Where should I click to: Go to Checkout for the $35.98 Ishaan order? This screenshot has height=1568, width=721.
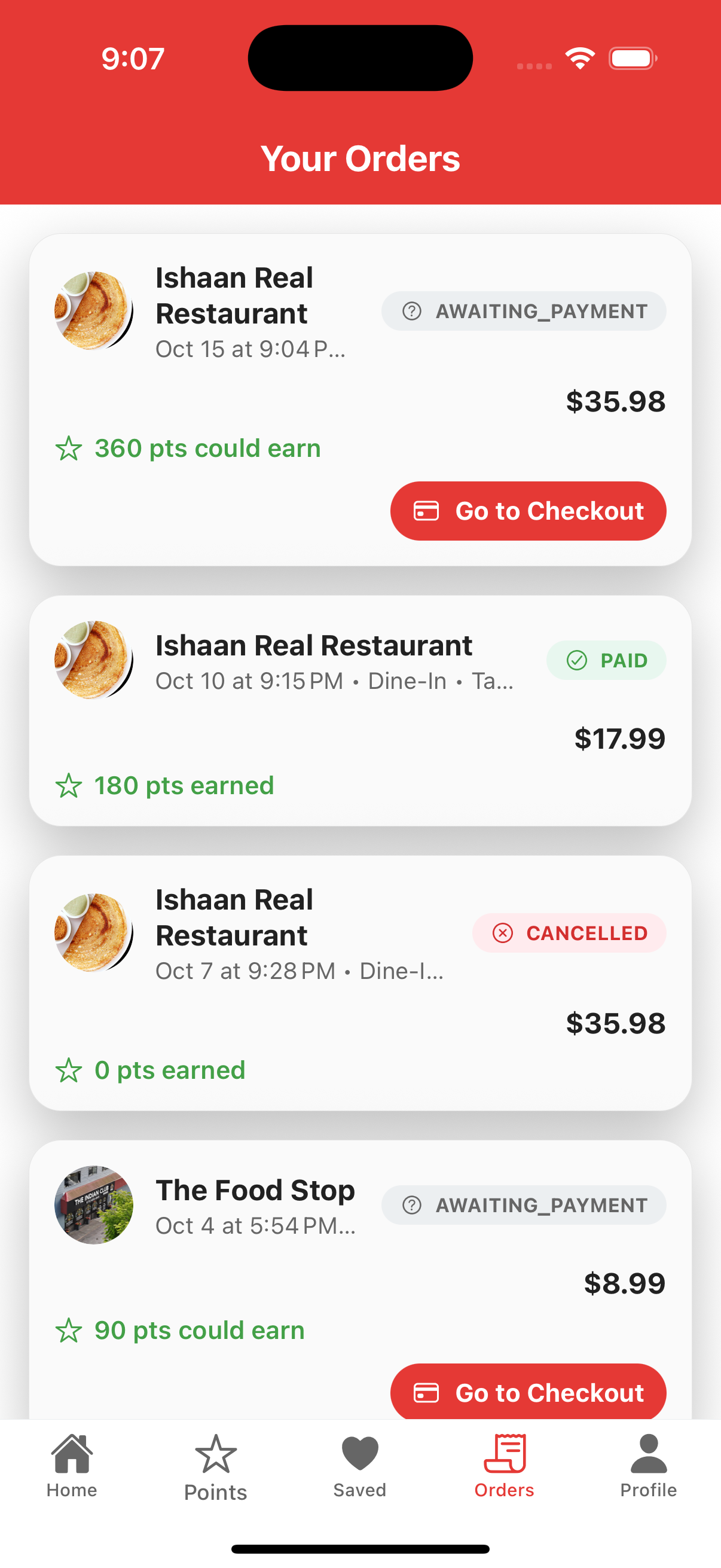pos(527,511)
